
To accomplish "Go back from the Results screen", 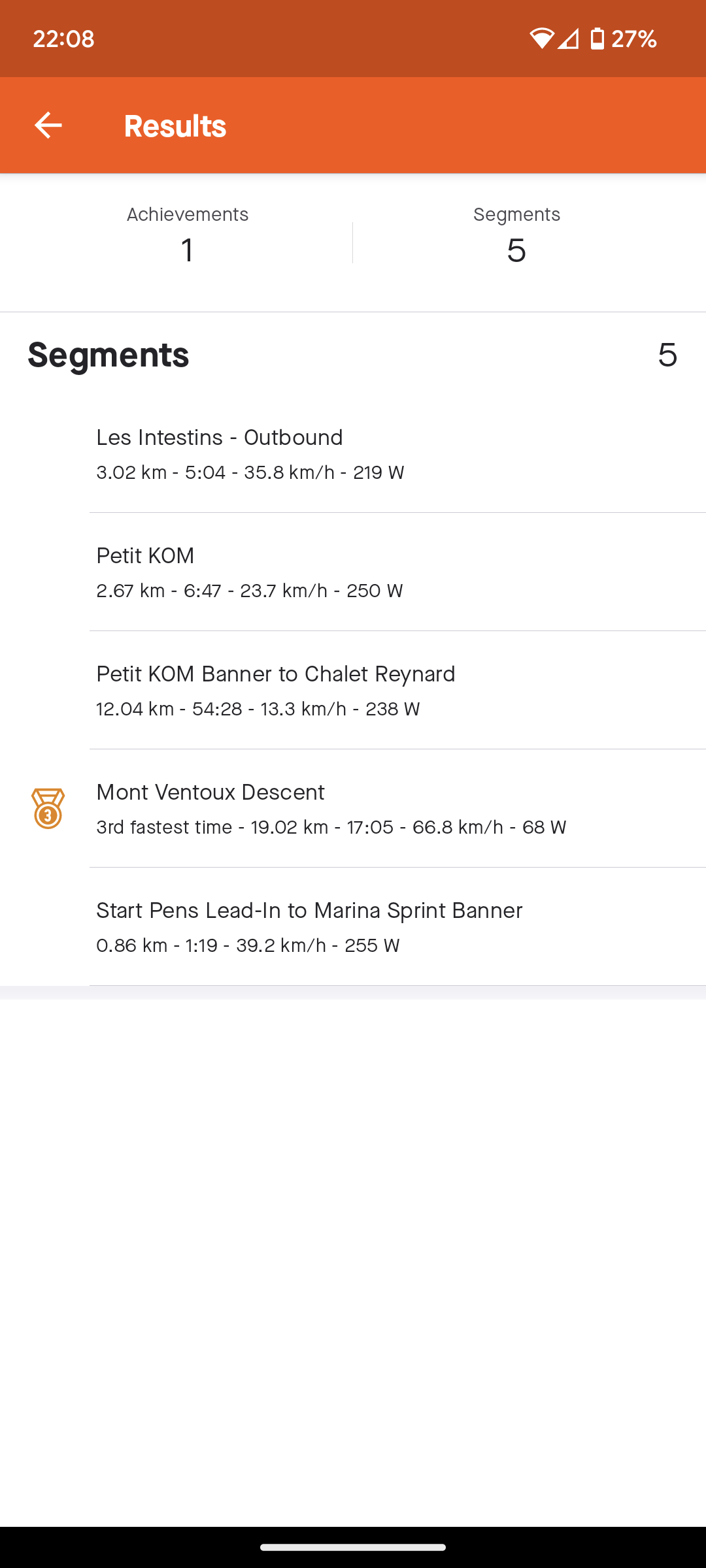I will (48, 125).
